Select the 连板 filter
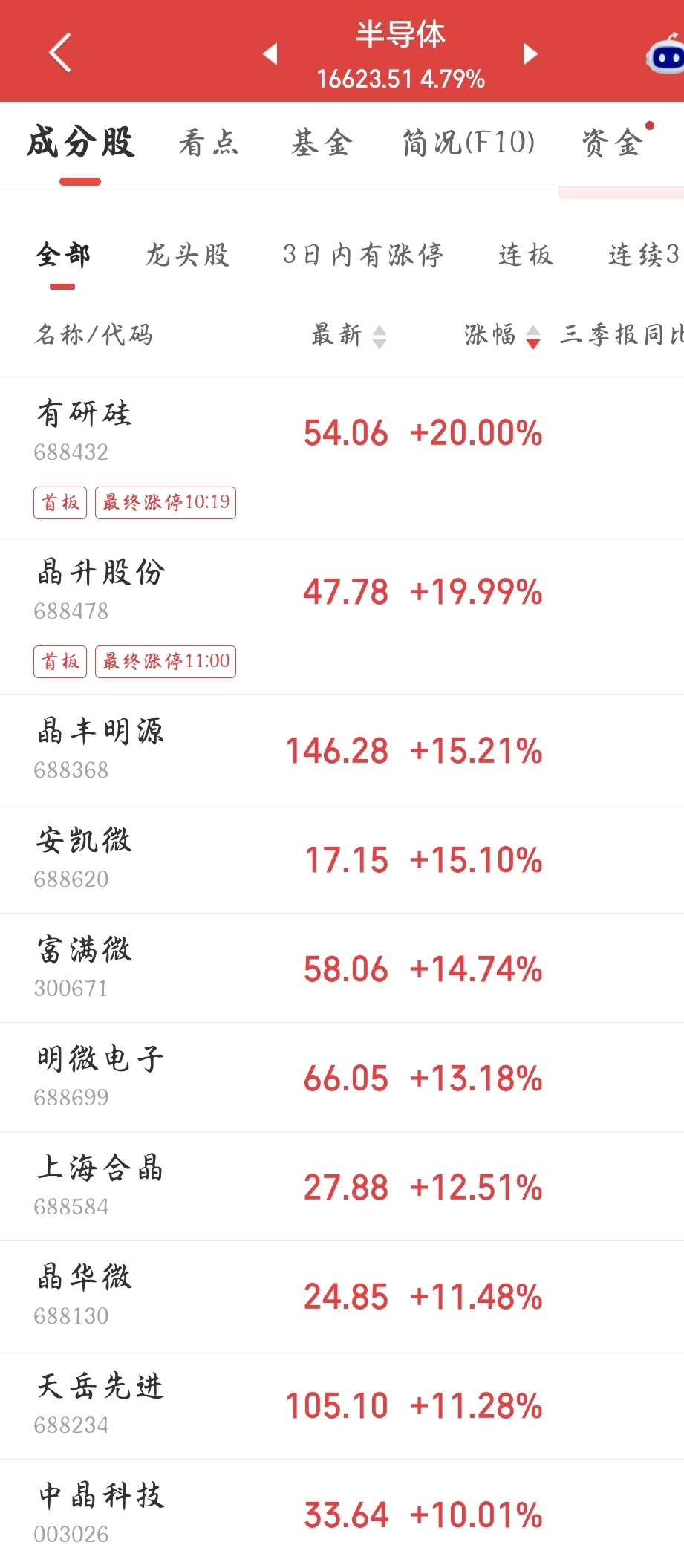 pyautogui.click(x=526, y=255)
